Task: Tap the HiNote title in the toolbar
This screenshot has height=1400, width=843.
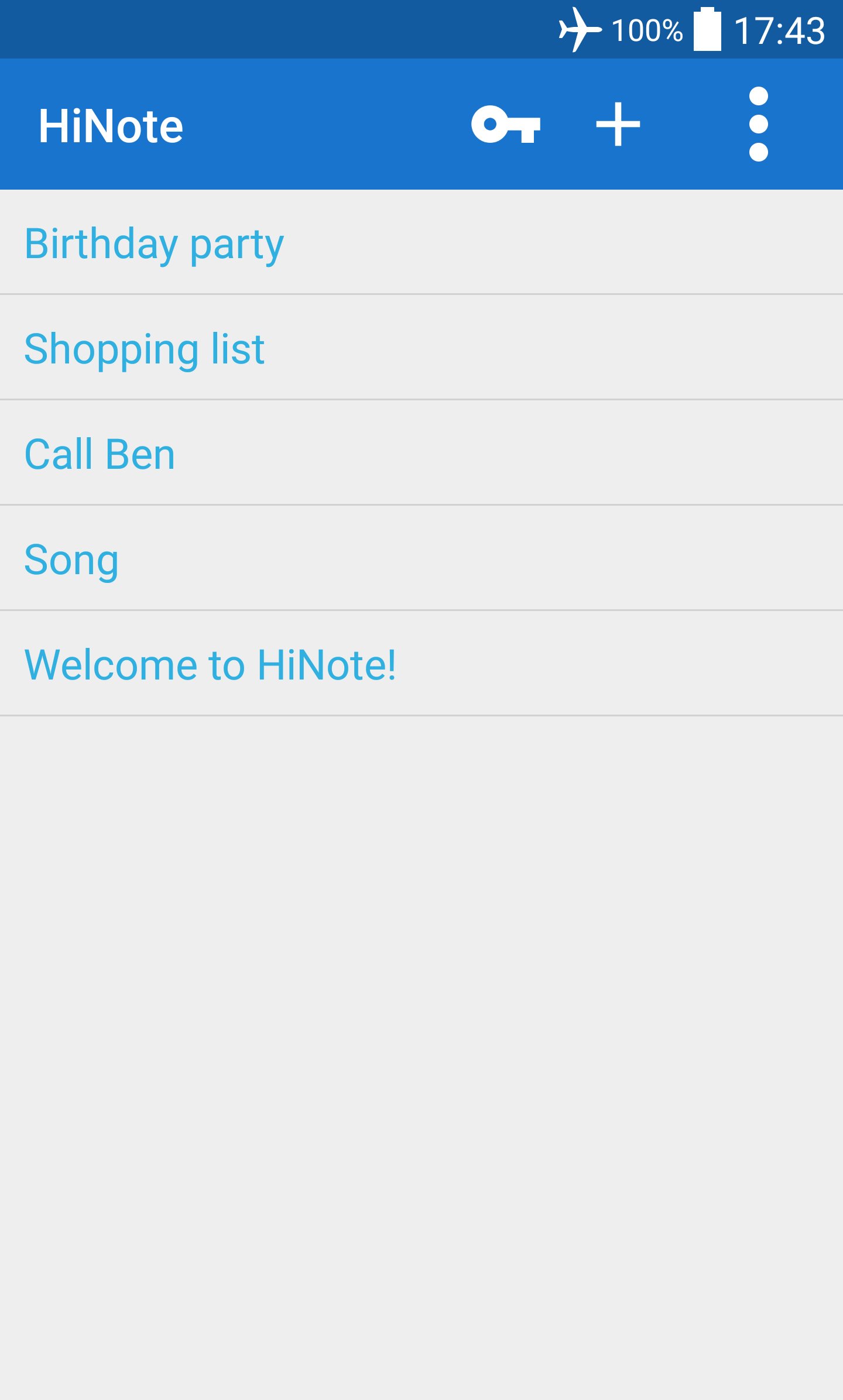Action: point(111,125)
